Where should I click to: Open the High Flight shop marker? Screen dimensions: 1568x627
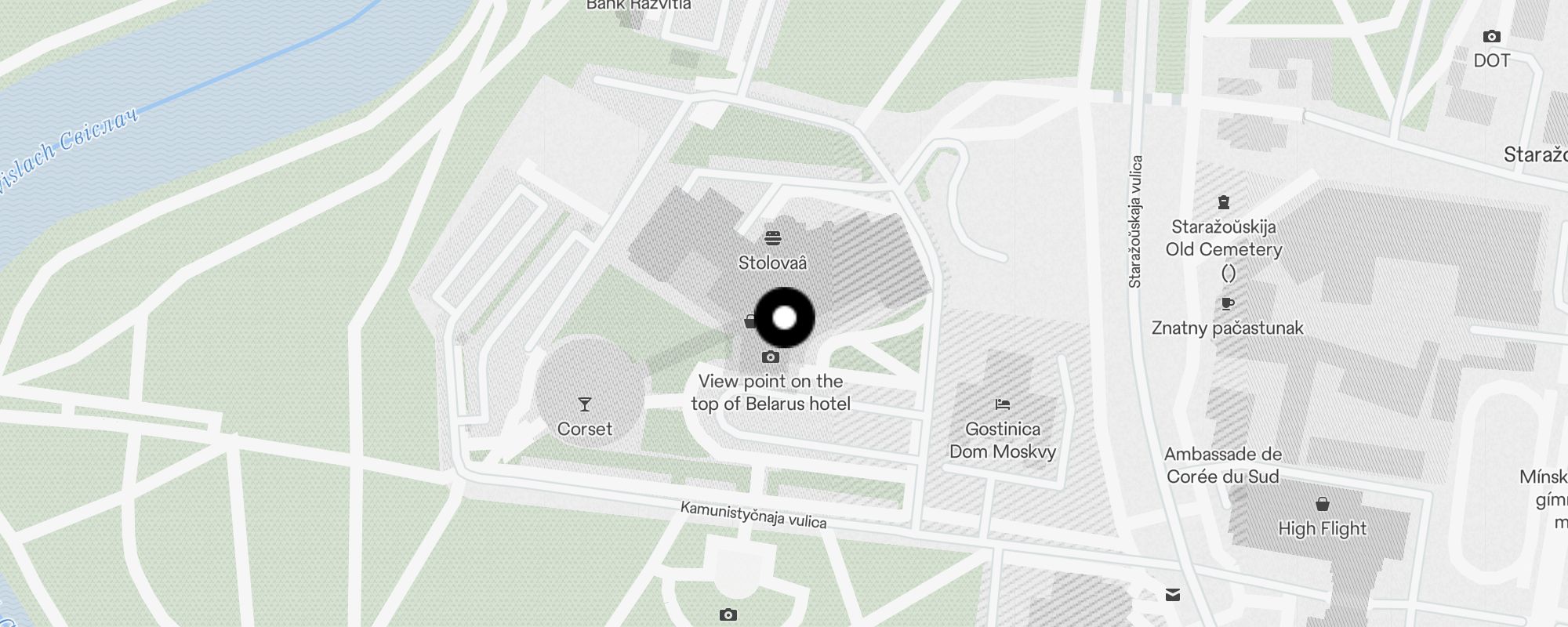pos(1322,504)
